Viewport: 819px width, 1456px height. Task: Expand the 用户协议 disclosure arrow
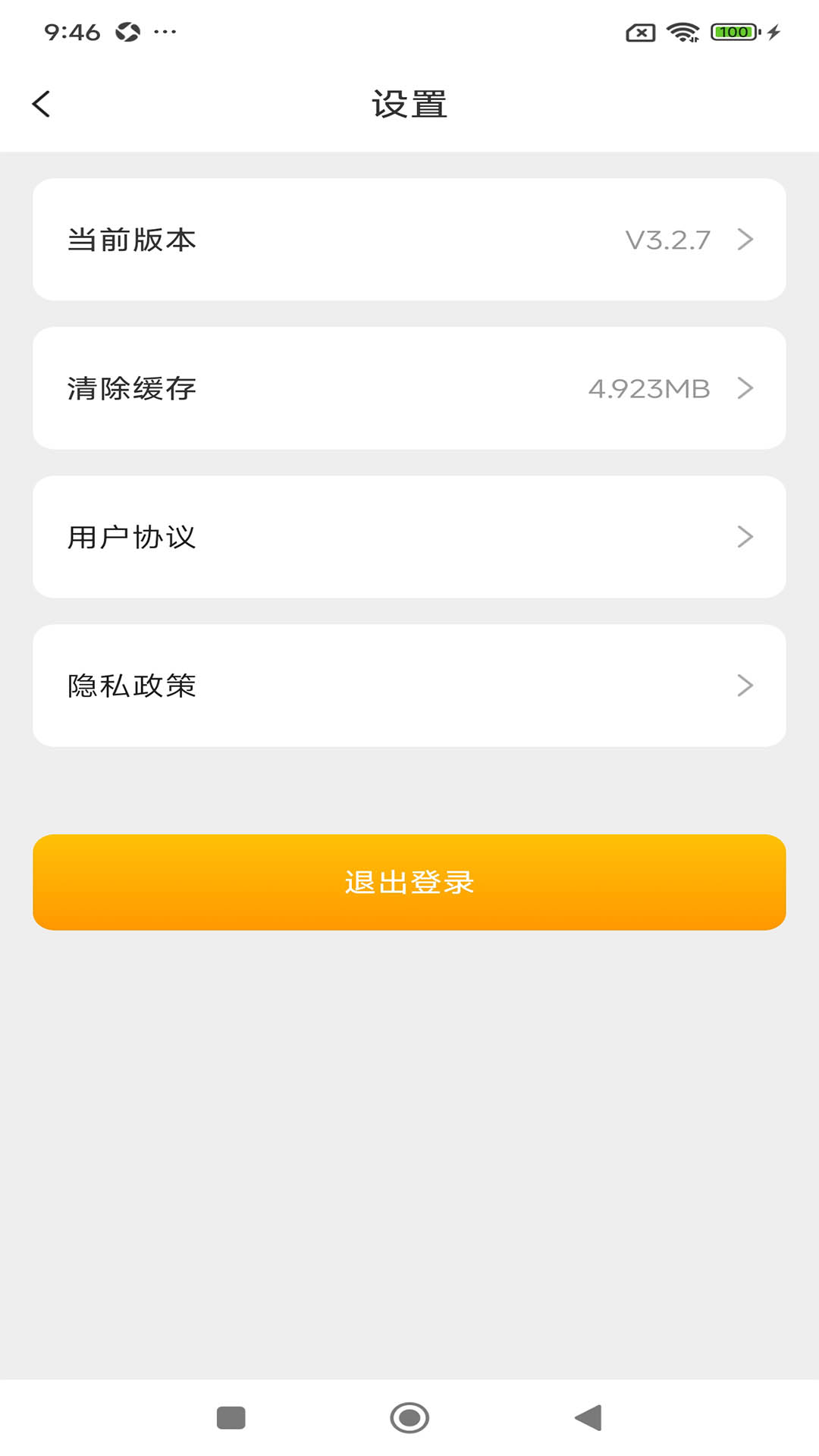[745, 537]
